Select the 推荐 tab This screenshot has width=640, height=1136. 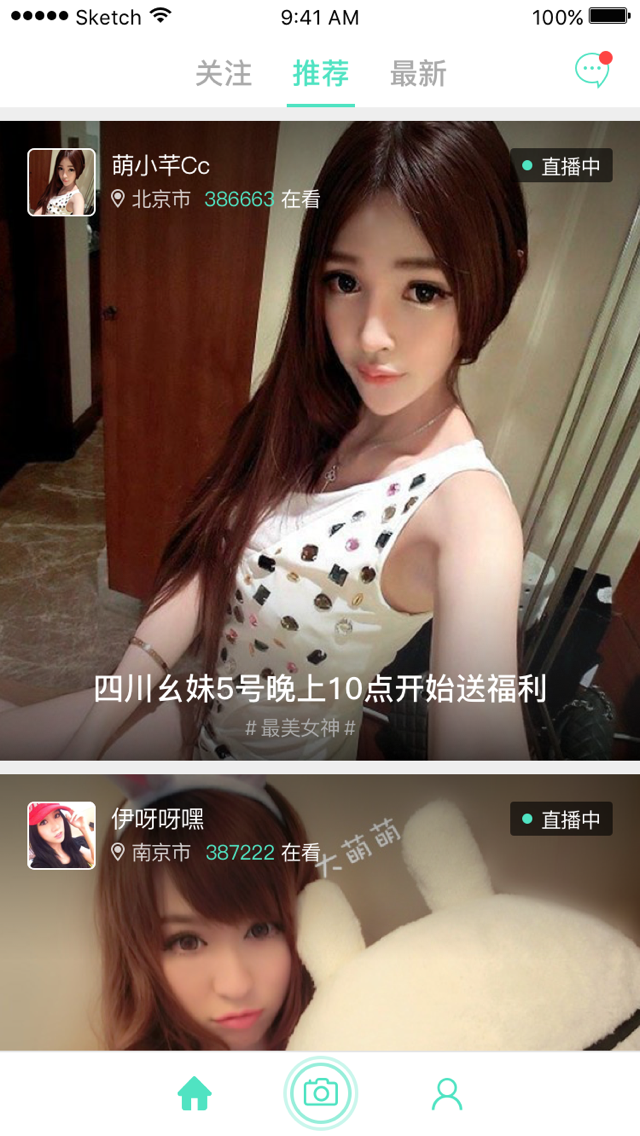point(320,74)
